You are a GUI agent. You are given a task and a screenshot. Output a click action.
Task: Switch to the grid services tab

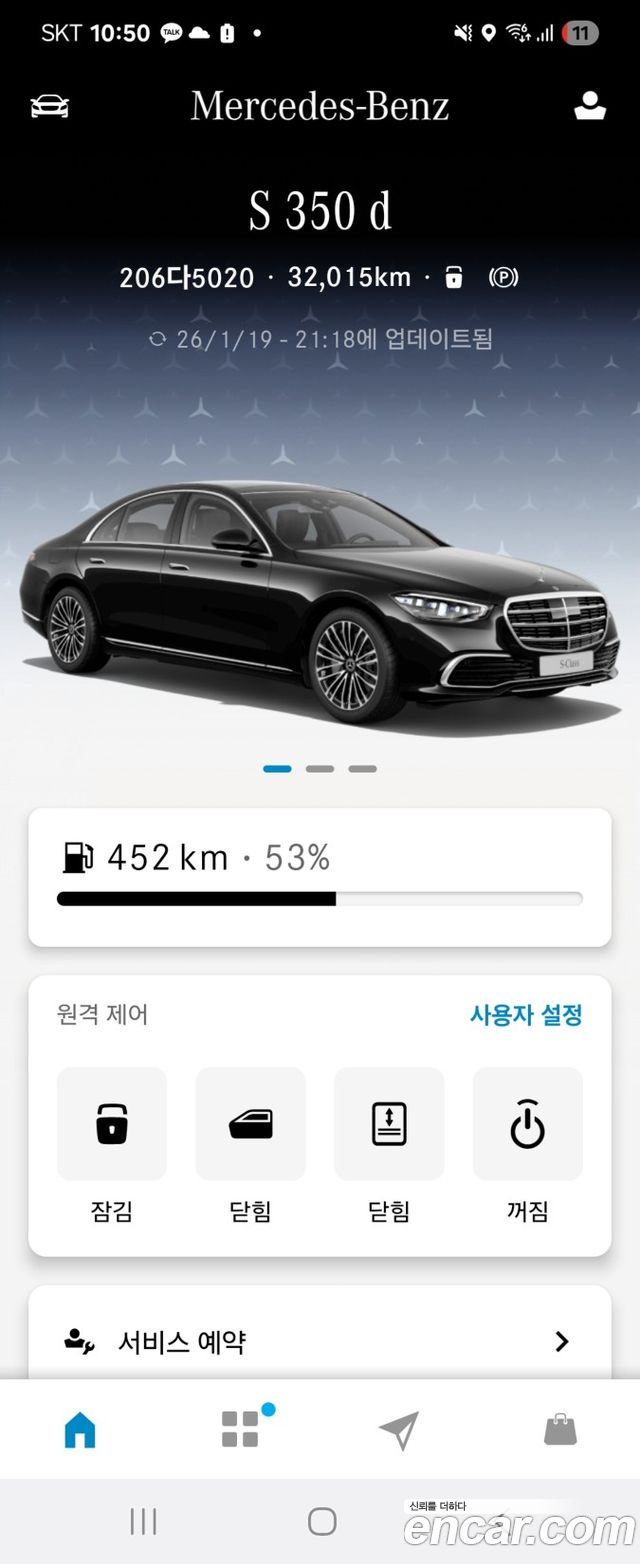point(240,1430)
